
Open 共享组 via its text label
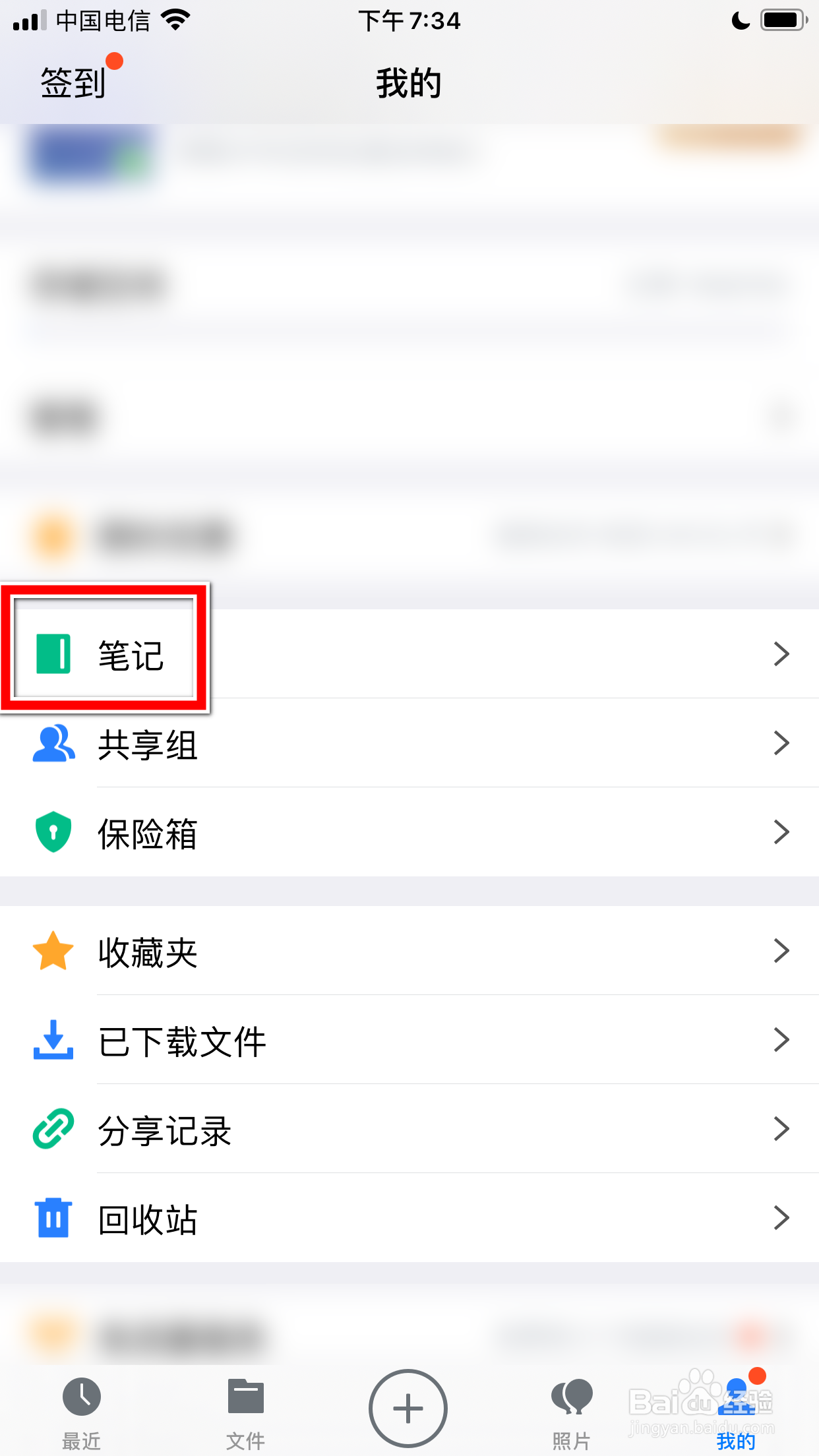tap(147, 744)
